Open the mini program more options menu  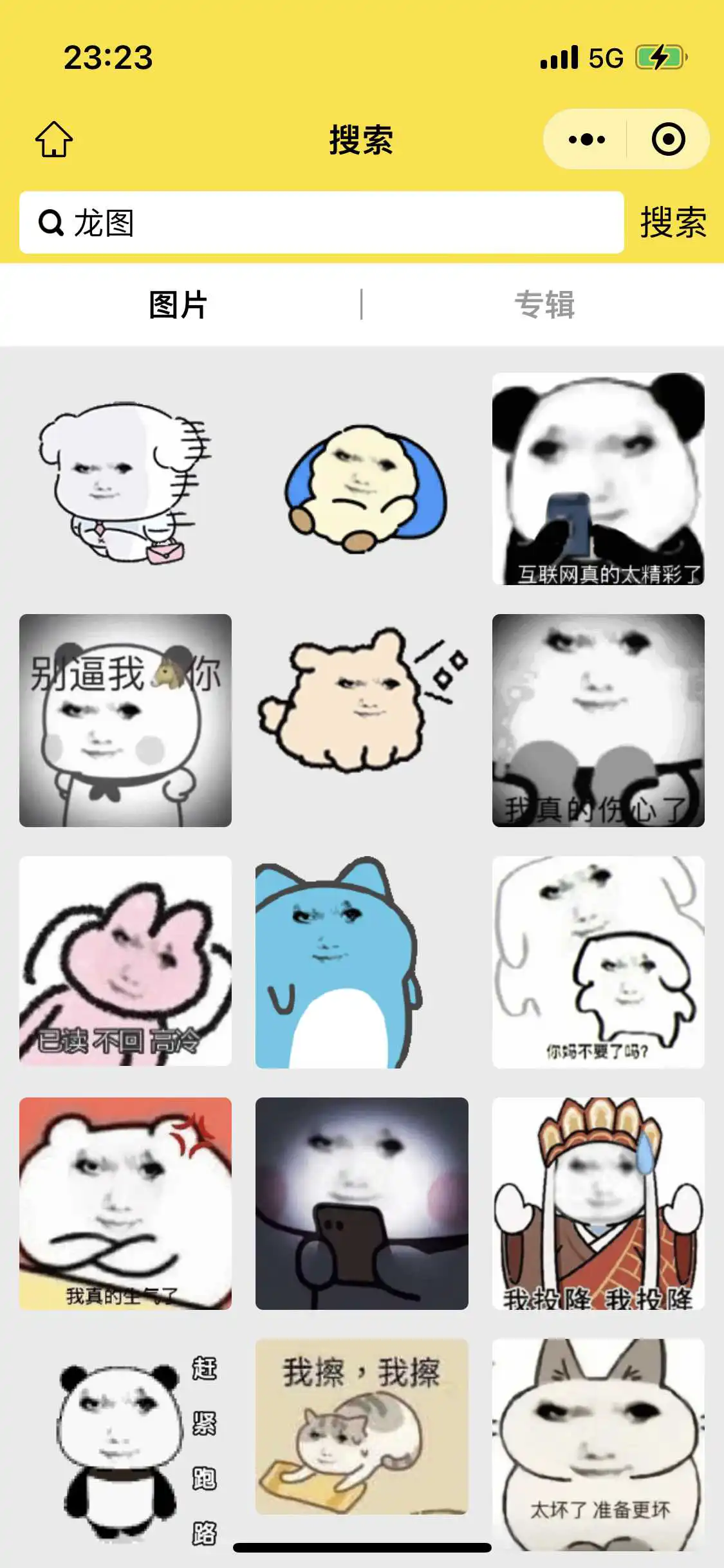tap(586, 139)
